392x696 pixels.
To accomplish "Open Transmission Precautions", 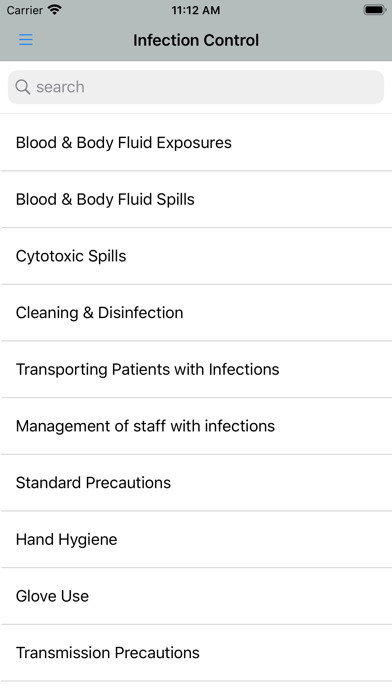I will click(196, 653).
